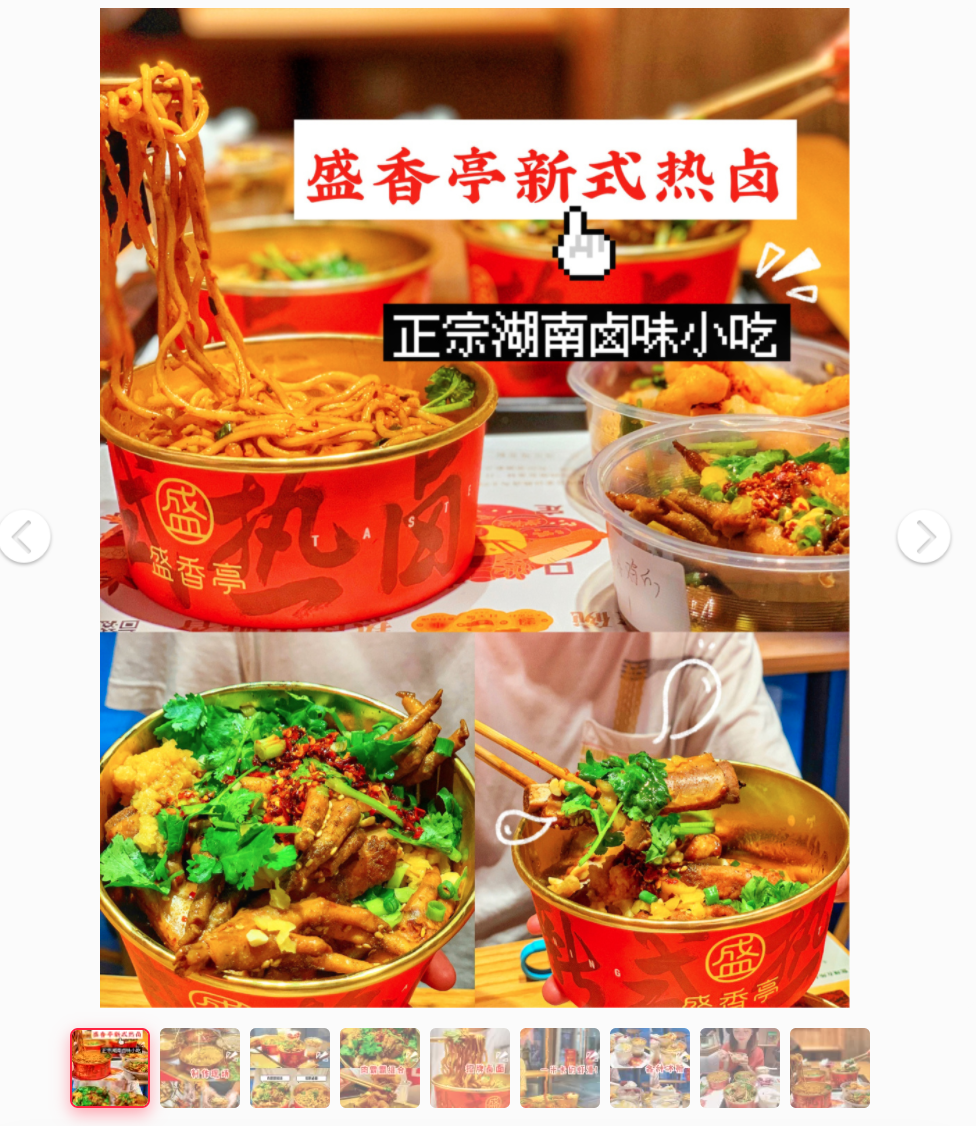This screenshot has width=976, height=1126.
Task: Click the left arrow to go back a photo
Action: [27, 536]
